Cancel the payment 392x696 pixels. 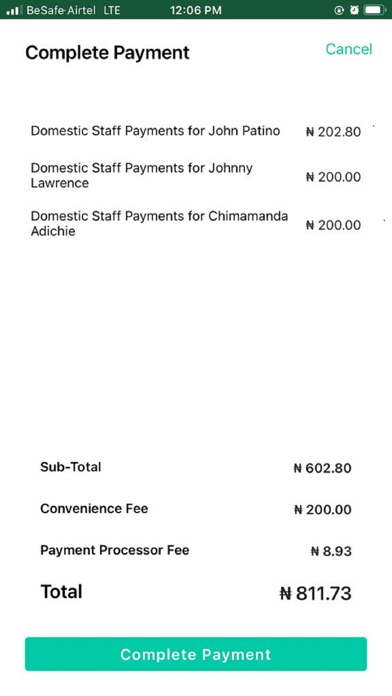tap(348, 49)
